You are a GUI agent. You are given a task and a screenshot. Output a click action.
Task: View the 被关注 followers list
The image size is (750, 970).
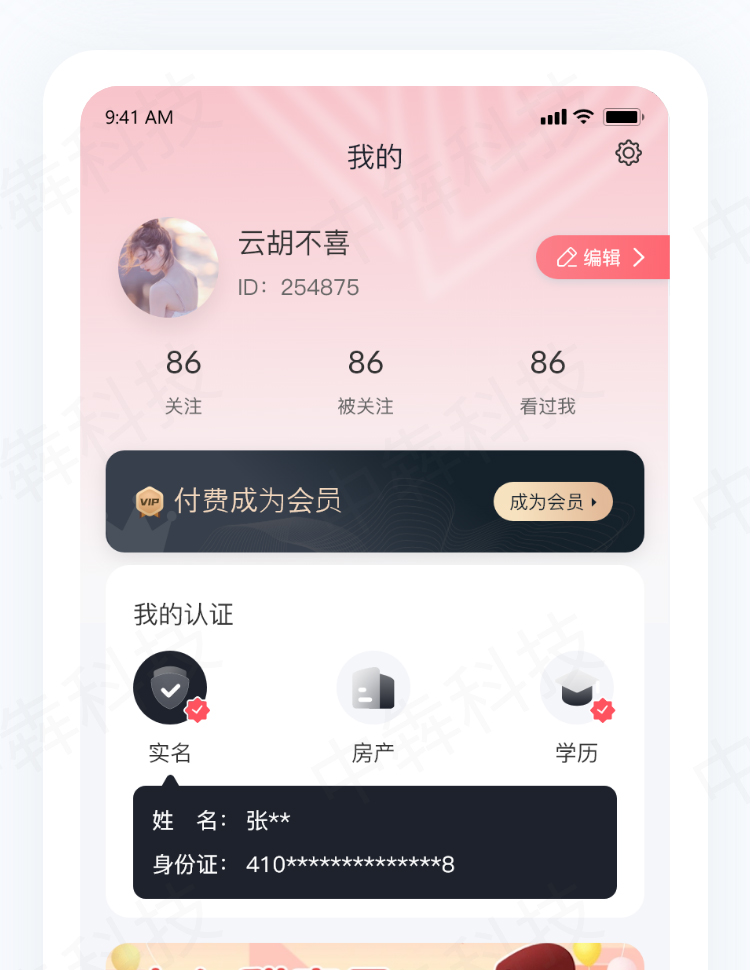click(365, 380)
